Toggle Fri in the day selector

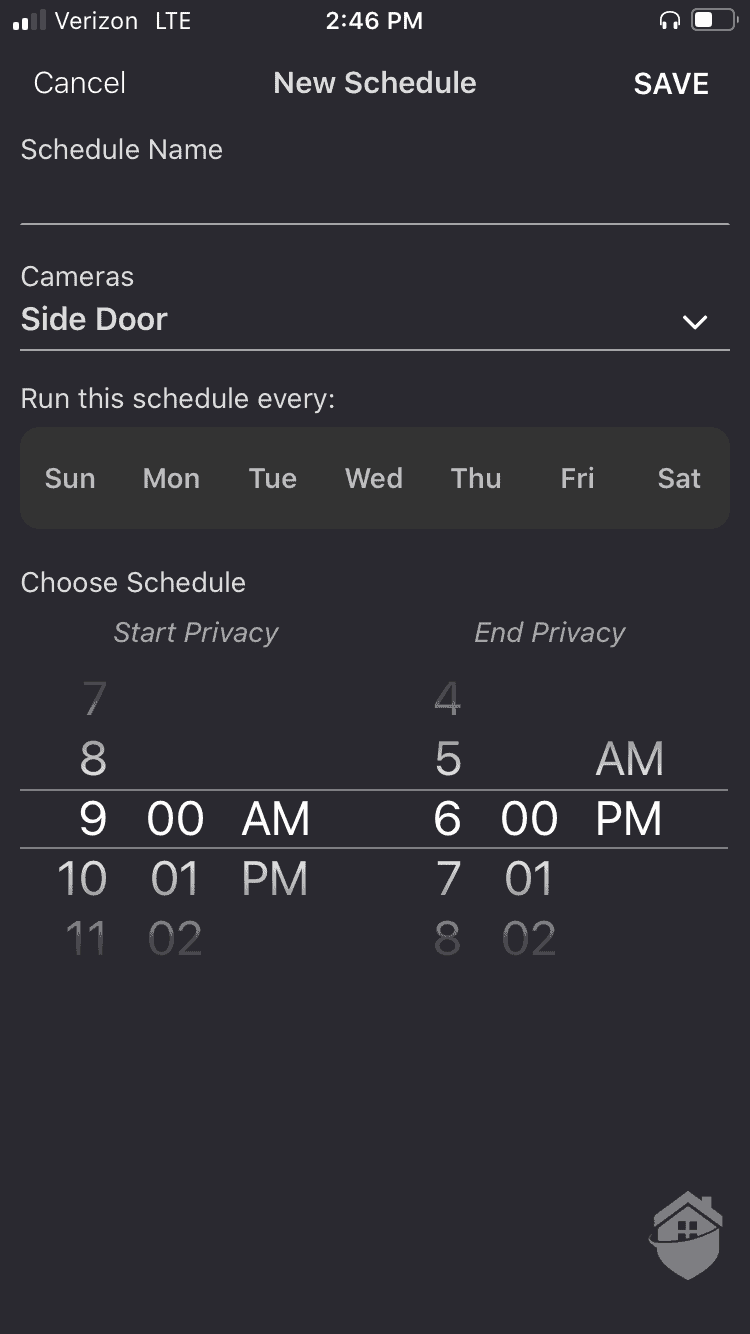(577, 479)
